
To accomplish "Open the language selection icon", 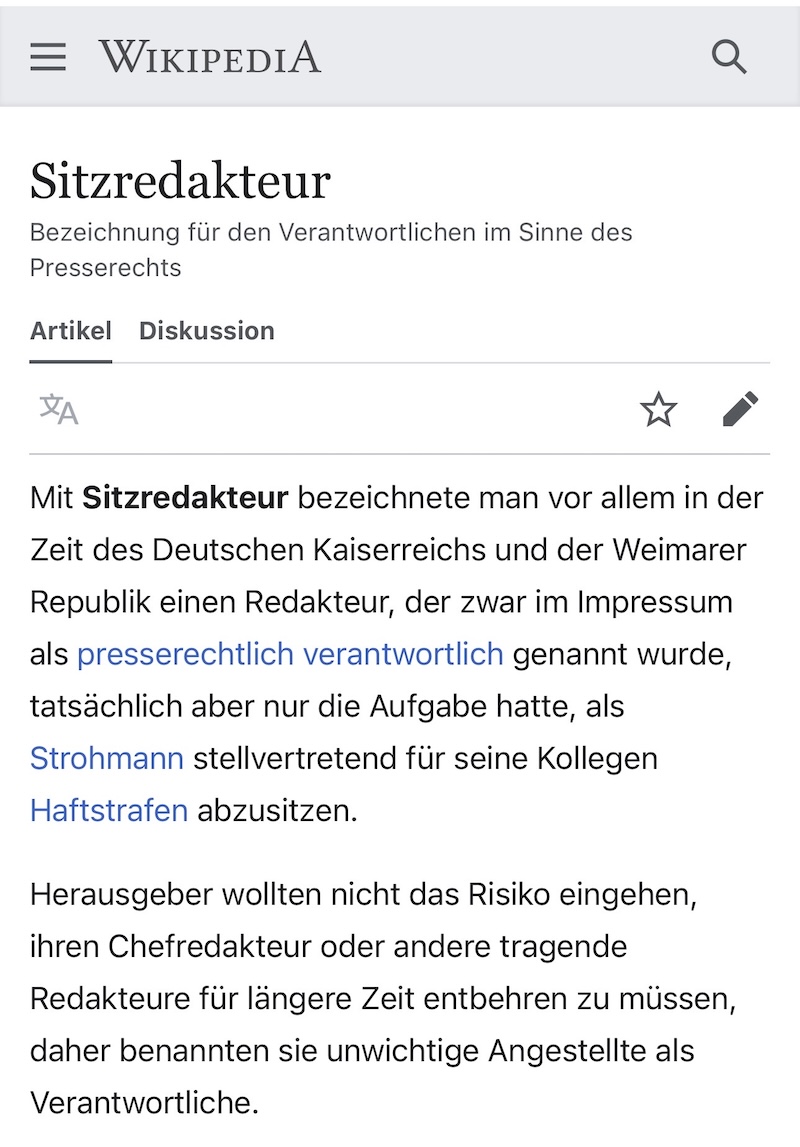I will tap(59, 409).
